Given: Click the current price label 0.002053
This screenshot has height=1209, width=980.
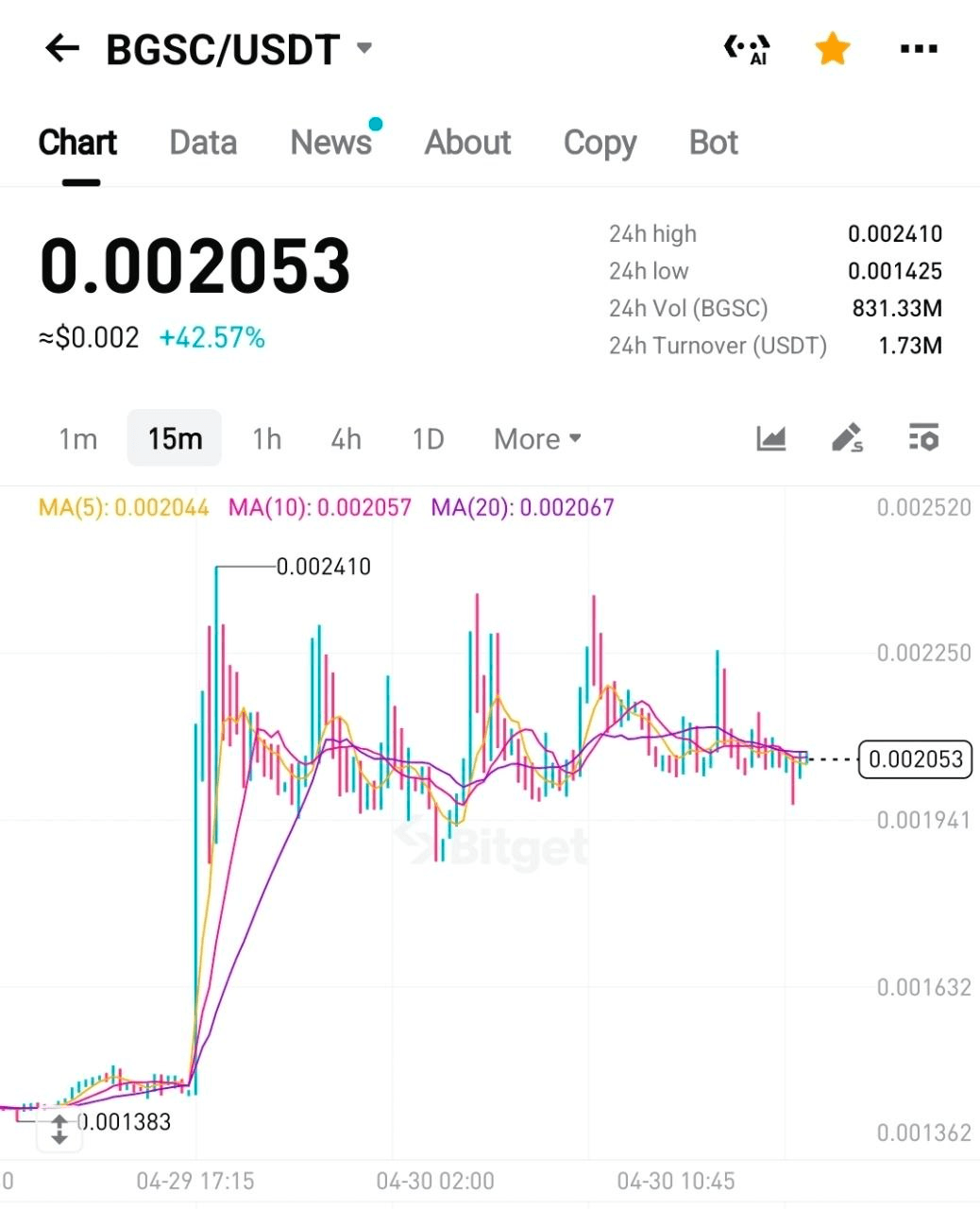Looking at the screenshot, I should (x=914, y=759).
